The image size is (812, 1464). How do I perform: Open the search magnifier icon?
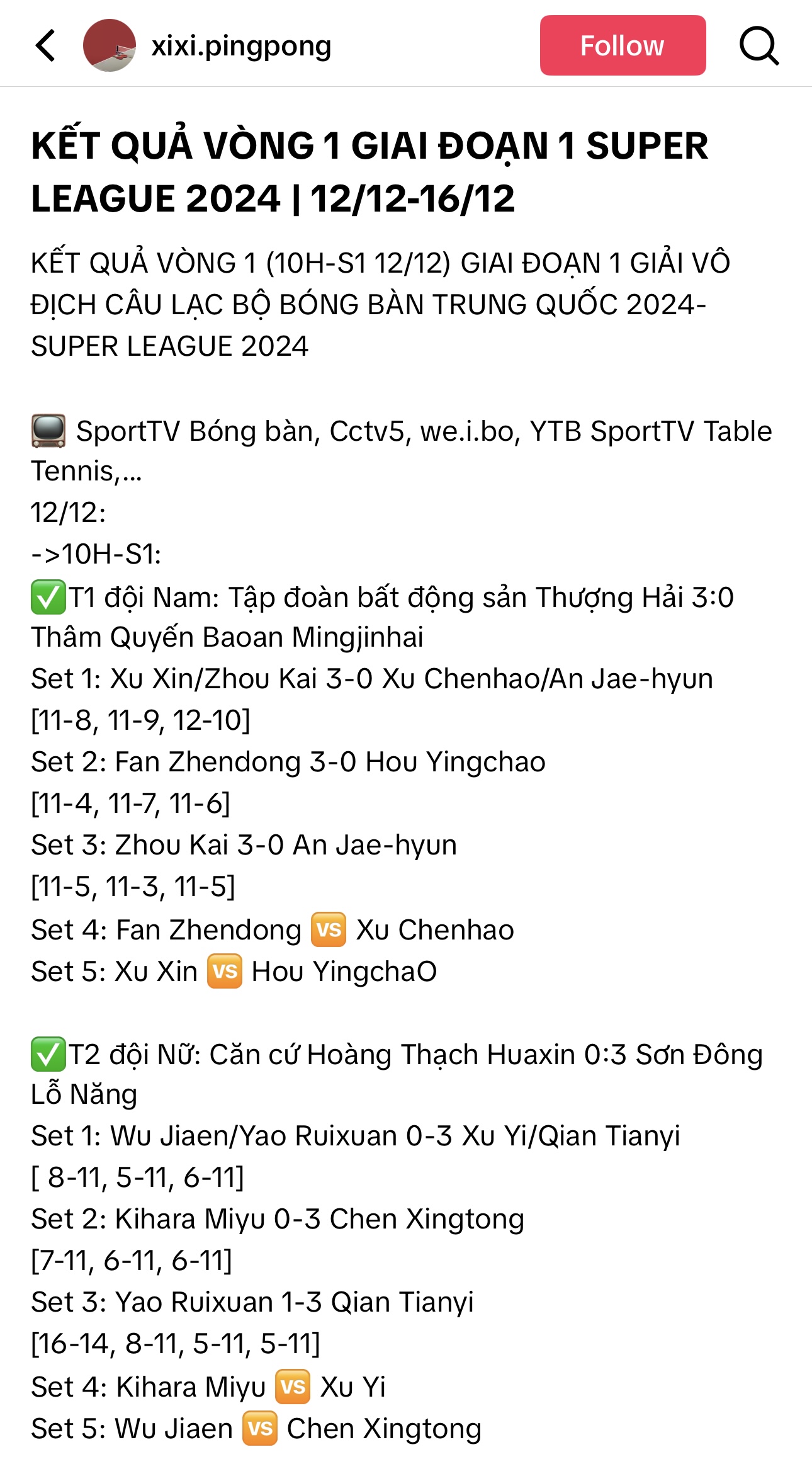758,46
